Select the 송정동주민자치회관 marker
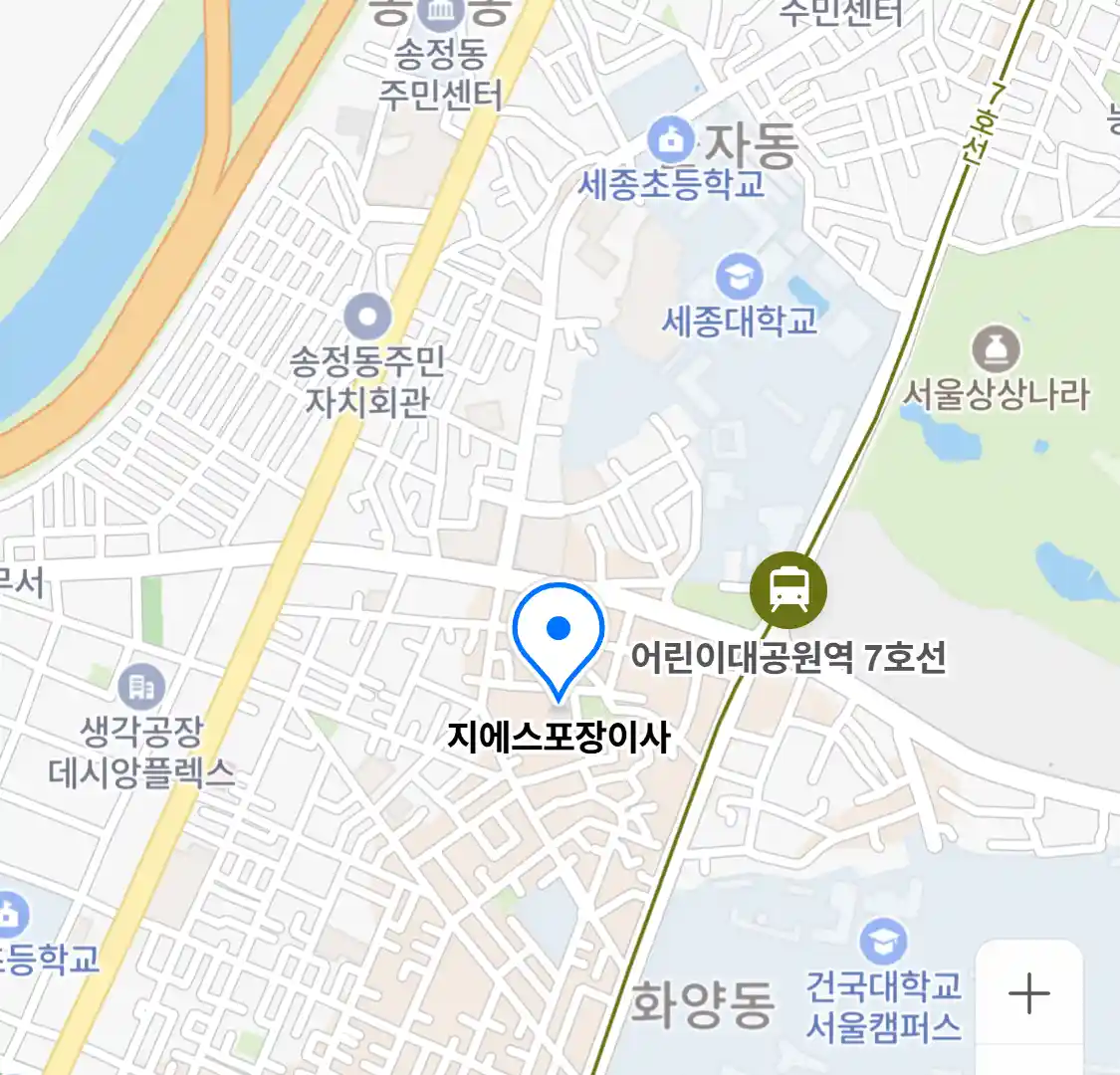Viewport: 1120px width, 1075px height. point(367,319)
